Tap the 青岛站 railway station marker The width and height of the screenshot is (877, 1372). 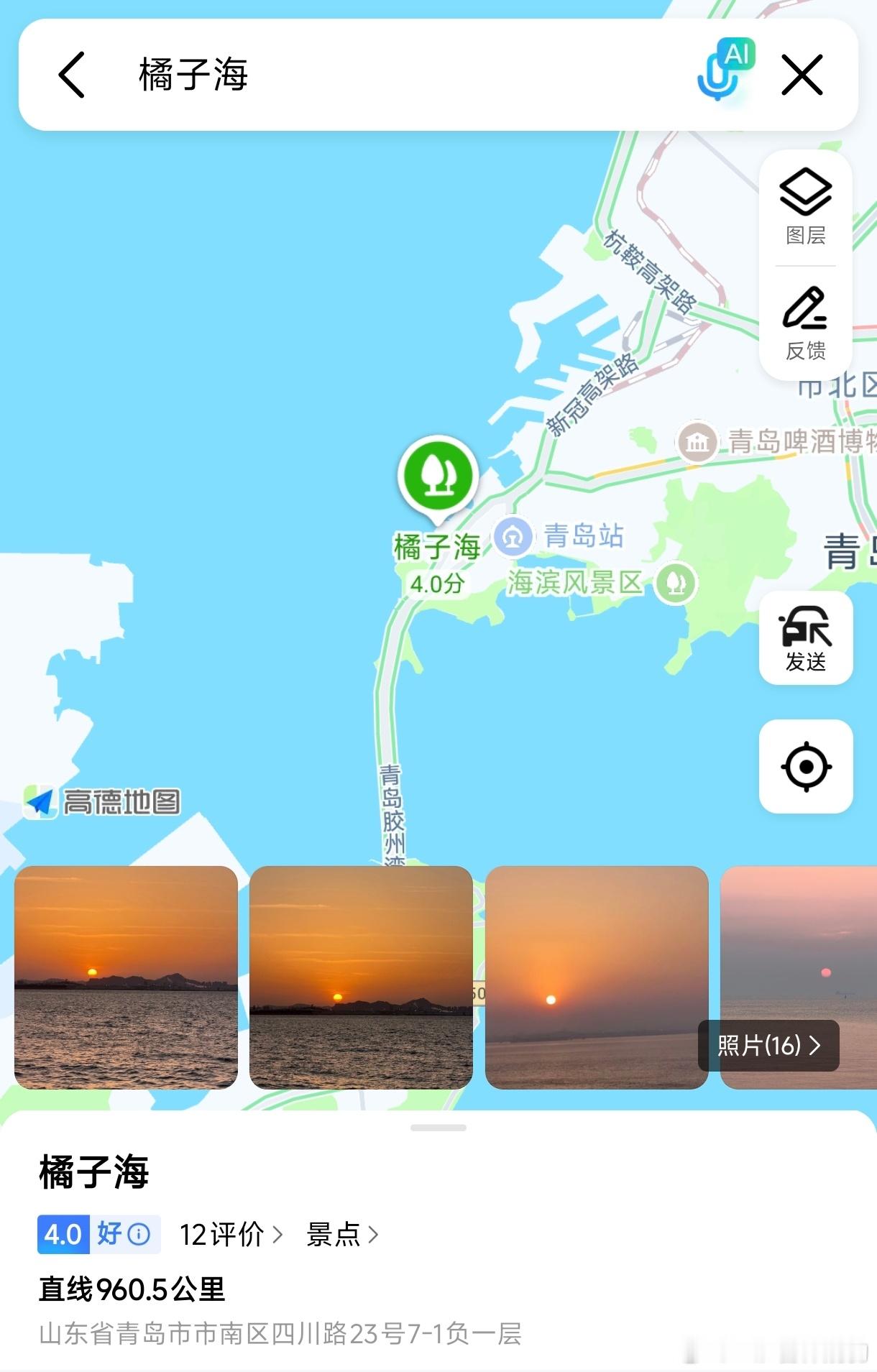(x=513, y=537)
